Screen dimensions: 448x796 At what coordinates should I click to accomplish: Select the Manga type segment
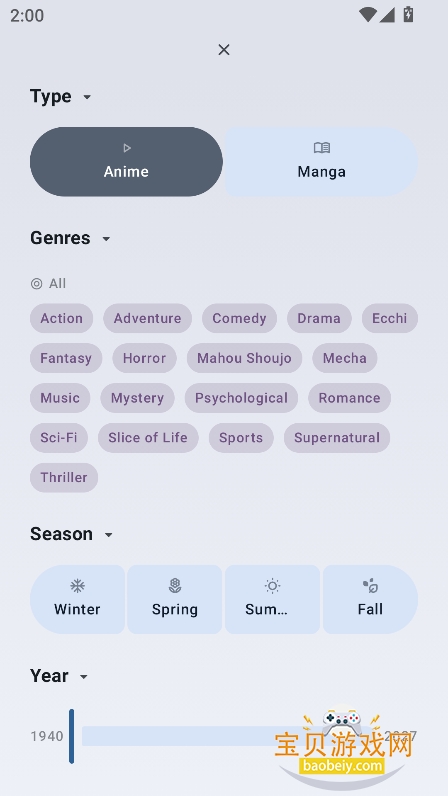pyautogui.click(x=322, y=161)
